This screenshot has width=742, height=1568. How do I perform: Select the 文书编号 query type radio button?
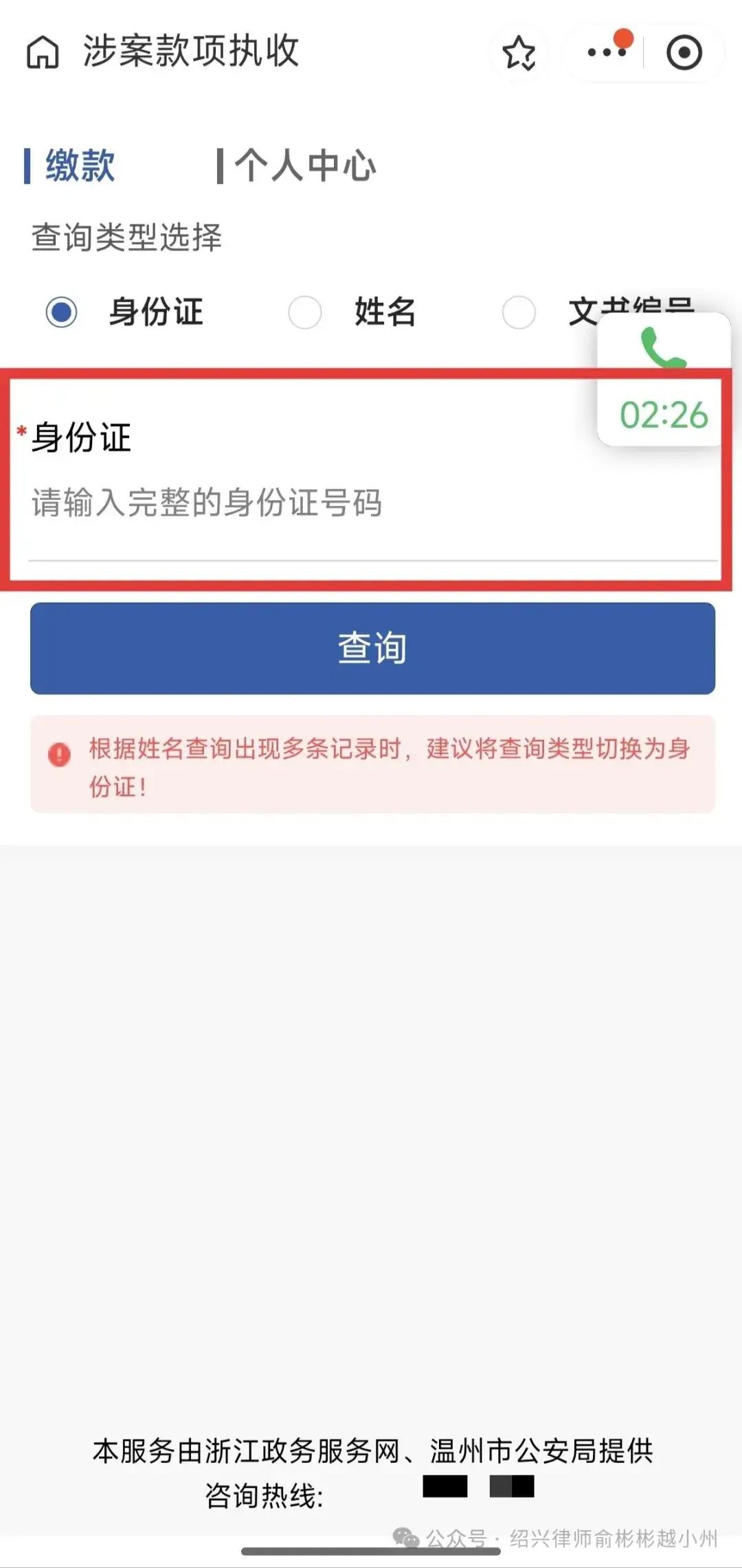[519, 313]
